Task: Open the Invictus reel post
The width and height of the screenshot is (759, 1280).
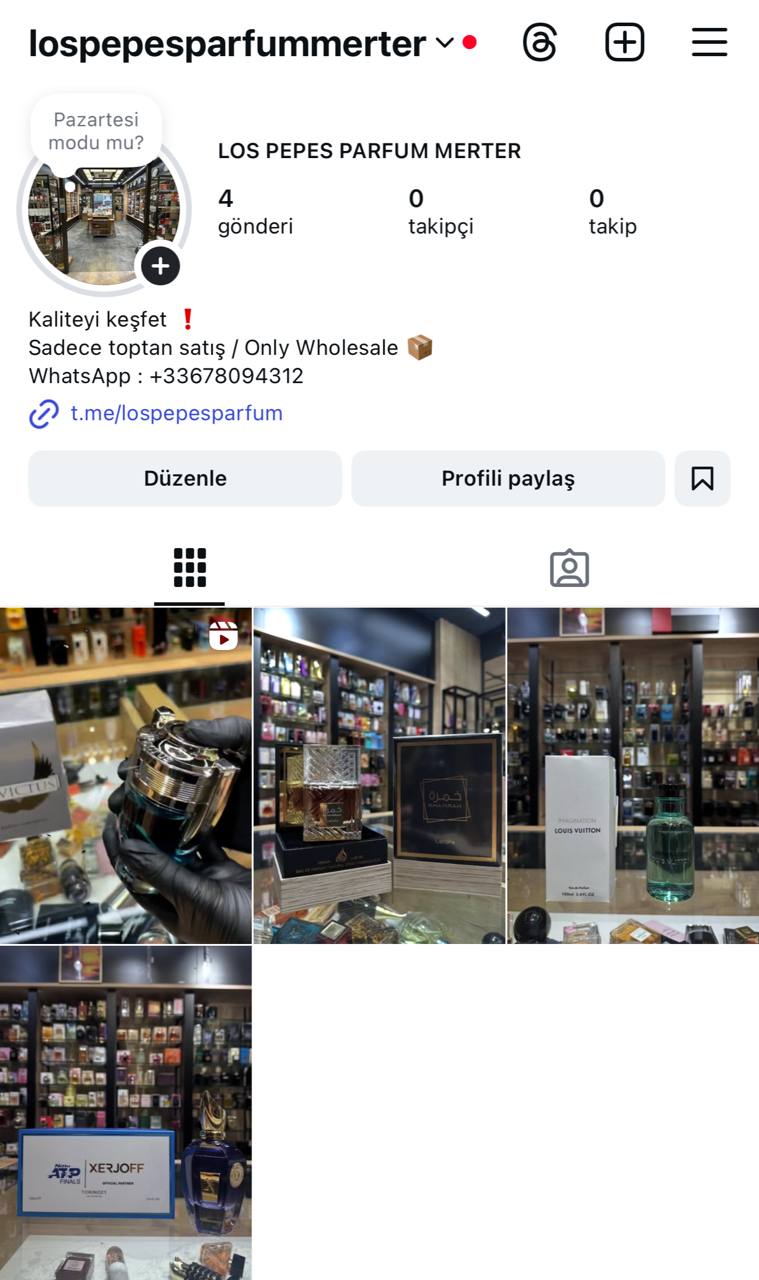Action: point(126,775)
